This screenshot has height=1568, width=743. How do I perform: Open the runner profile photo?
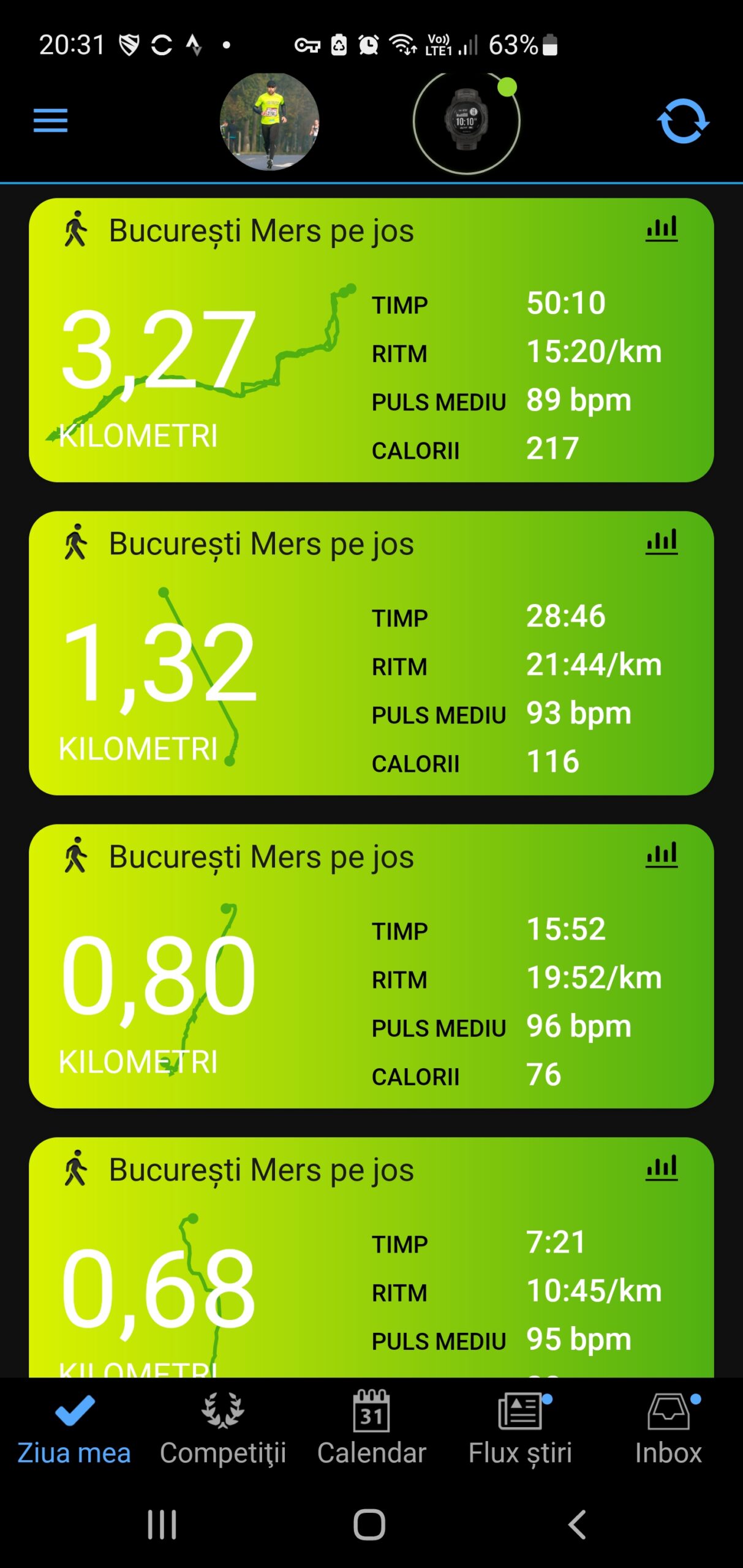coord(270,121)
